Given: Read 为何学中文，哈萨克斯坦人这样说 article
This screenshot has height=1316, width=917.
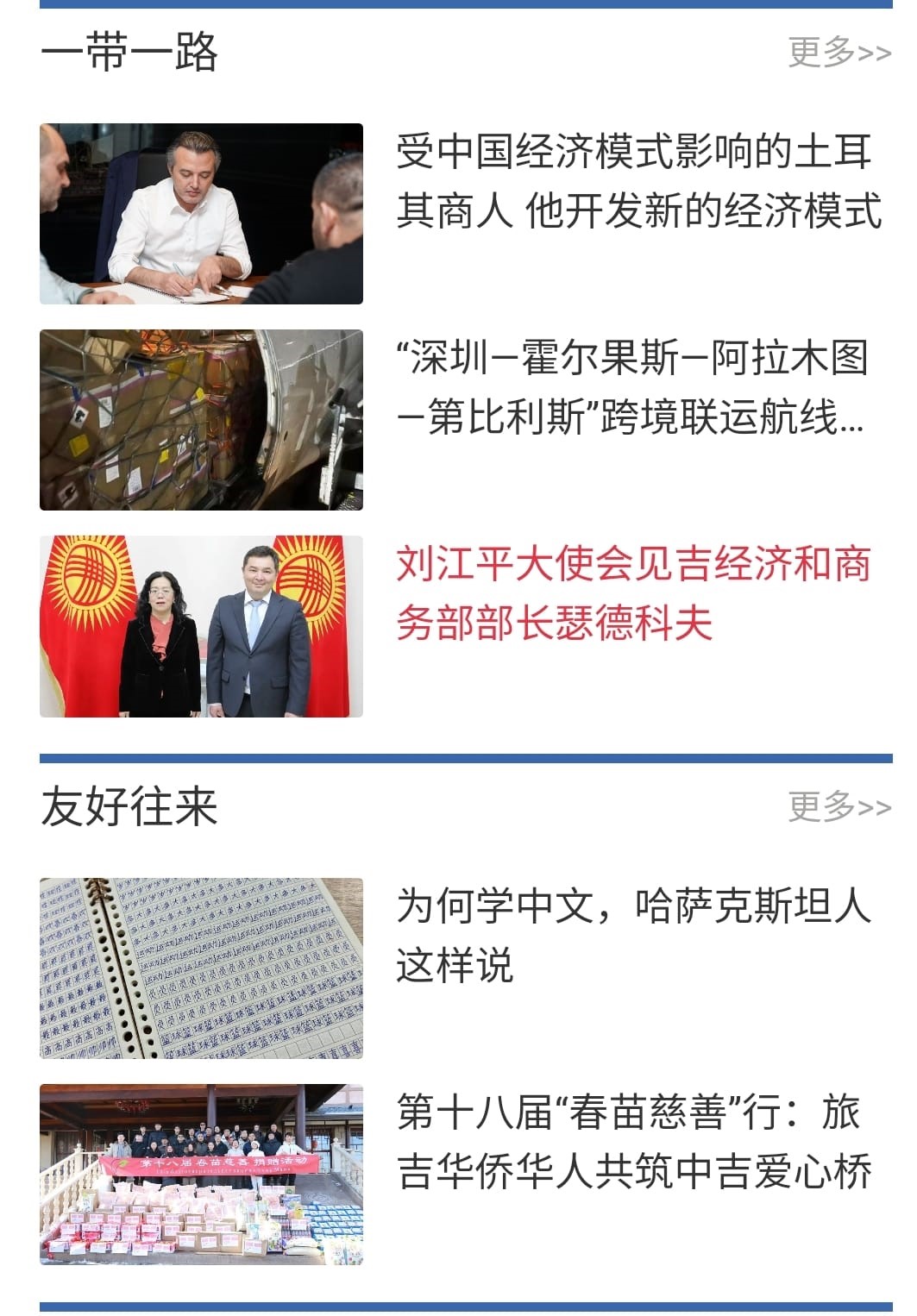Looking at the screenshot, I should click(633, 936).
